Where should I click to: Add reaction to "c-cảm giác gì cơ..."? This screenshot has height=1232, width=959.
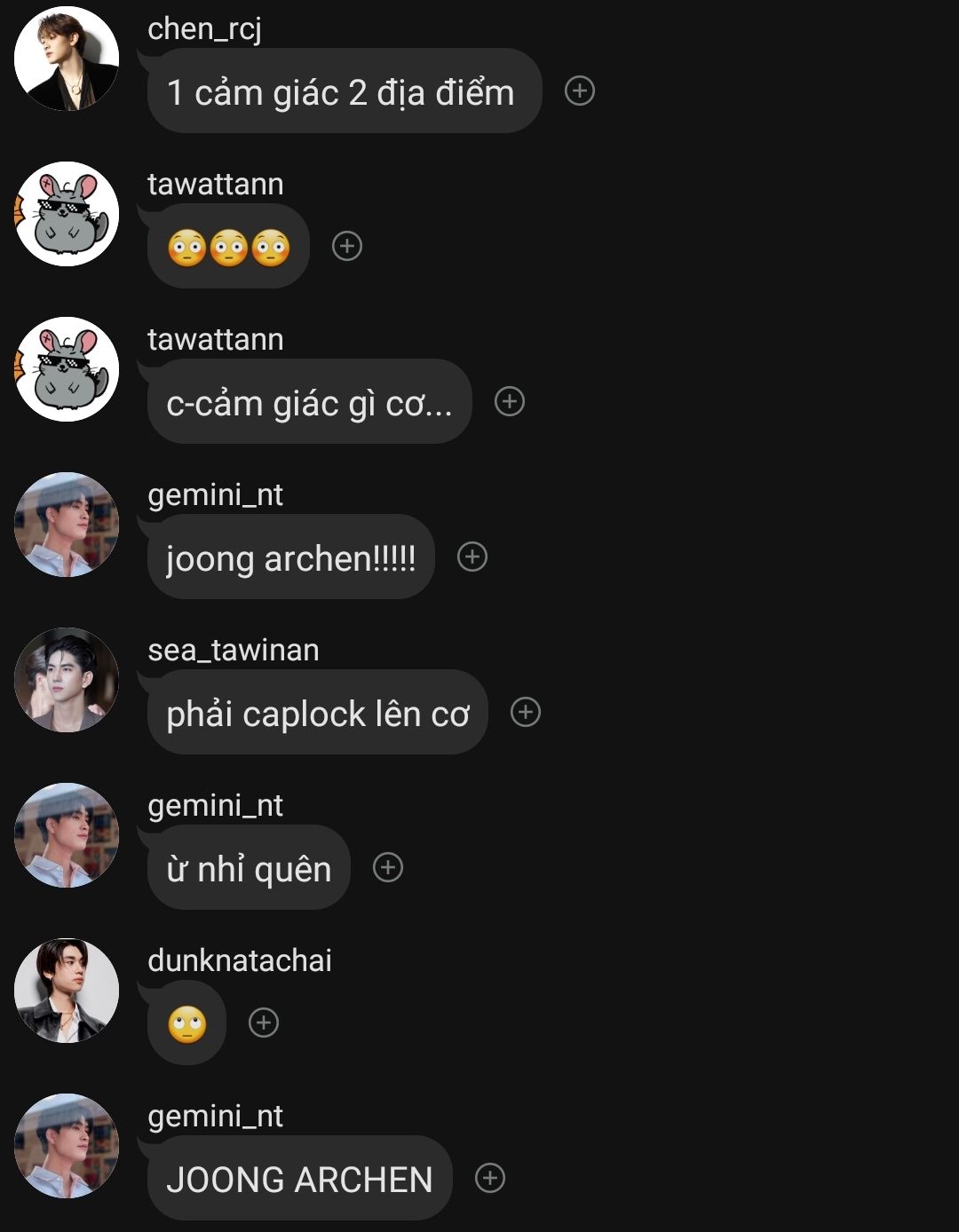510,401
